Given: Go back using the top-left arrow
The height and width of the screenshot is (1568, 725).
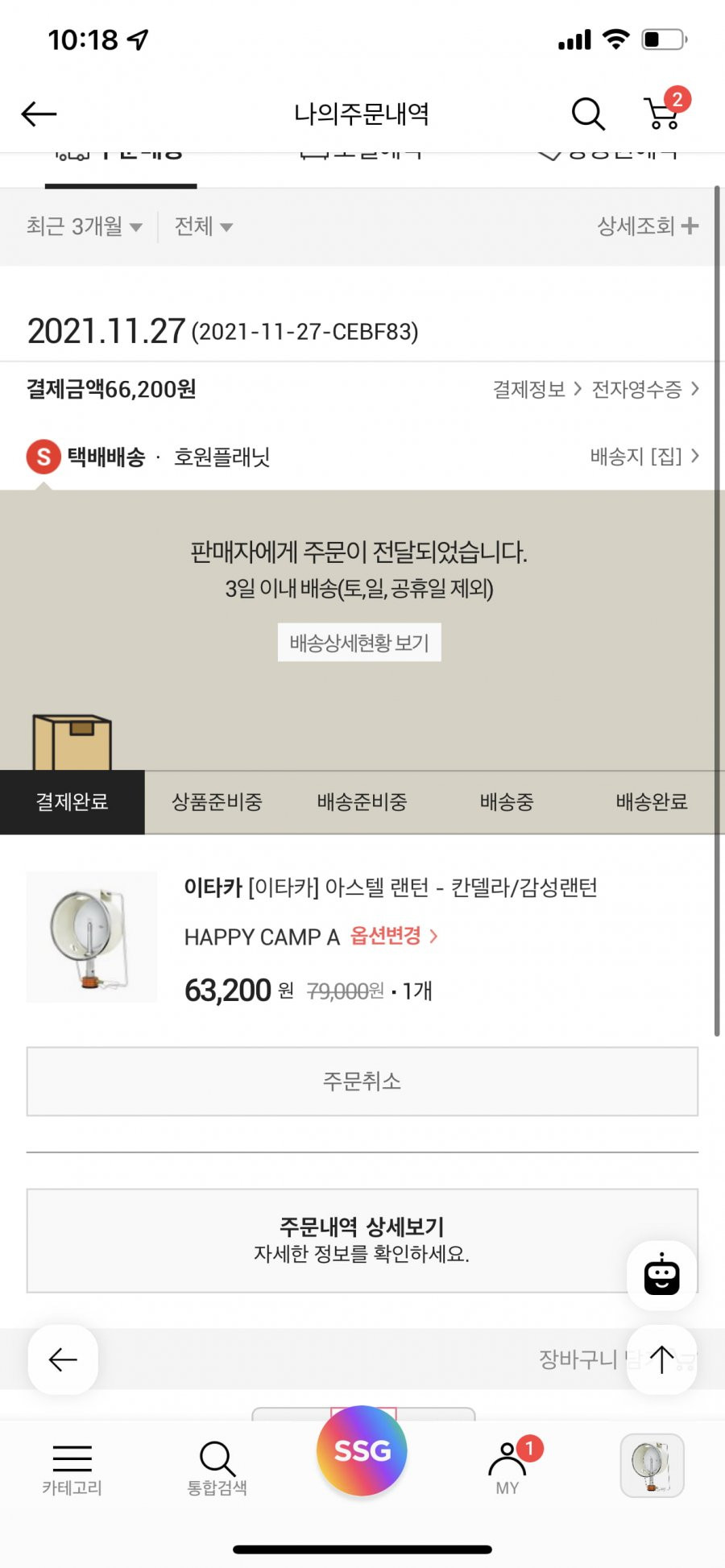Looking at the screenshot, I should pyautogui.click(x=39, y=114).
